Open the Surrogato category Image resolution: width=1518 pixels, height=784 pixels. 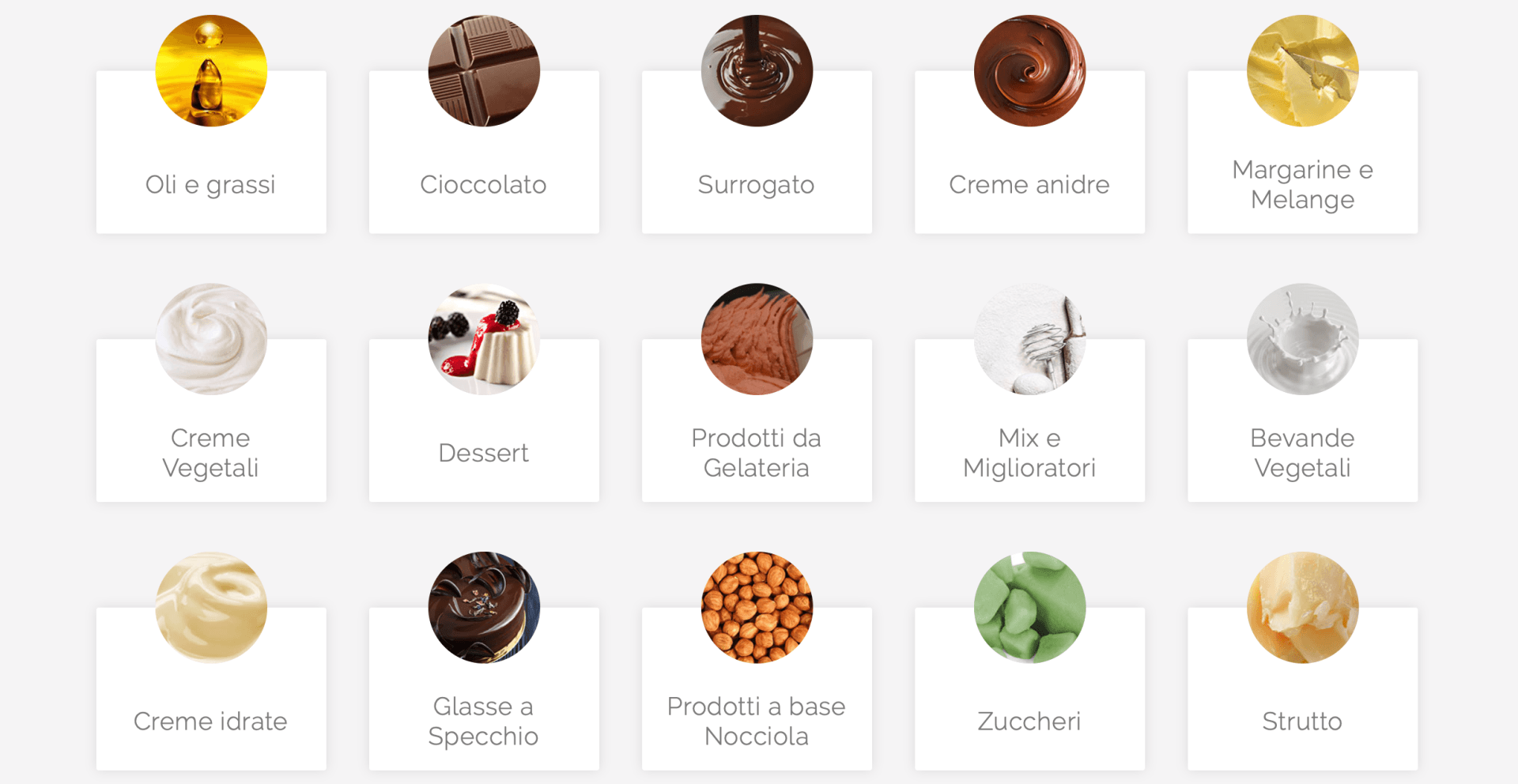tap(756, 184)
